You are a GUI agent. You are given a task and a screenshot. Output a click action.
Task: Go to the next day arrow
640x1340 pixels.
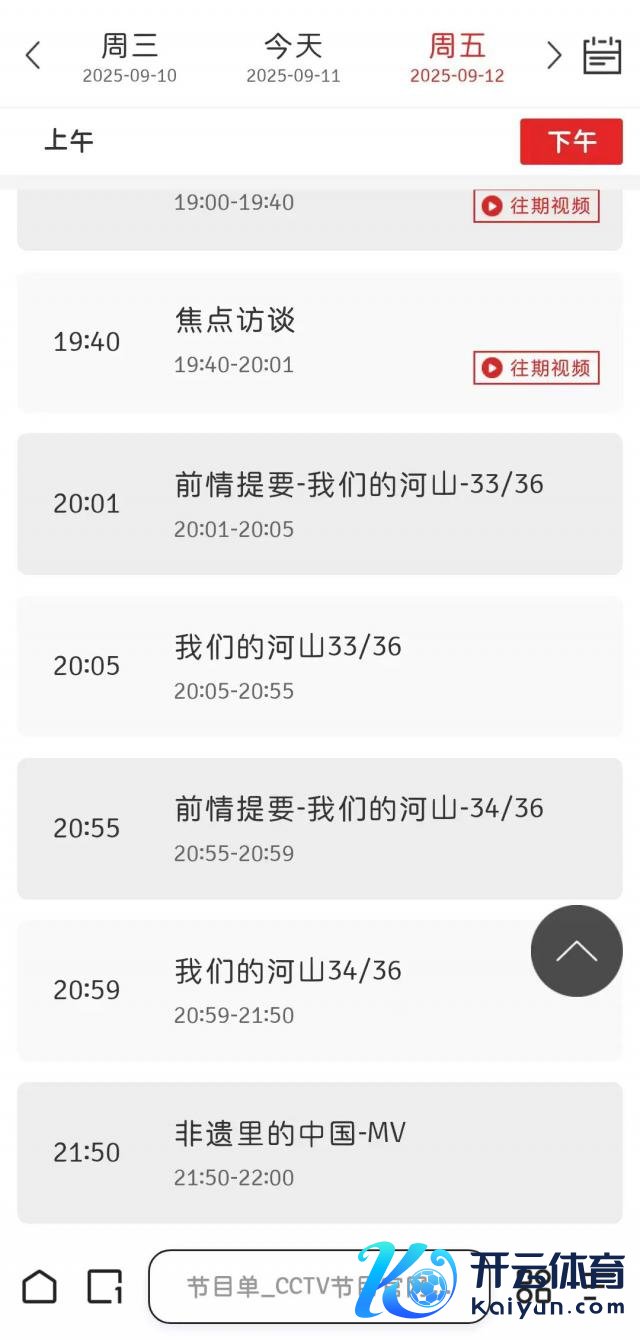pyautogui.click(x=554, y=56)
